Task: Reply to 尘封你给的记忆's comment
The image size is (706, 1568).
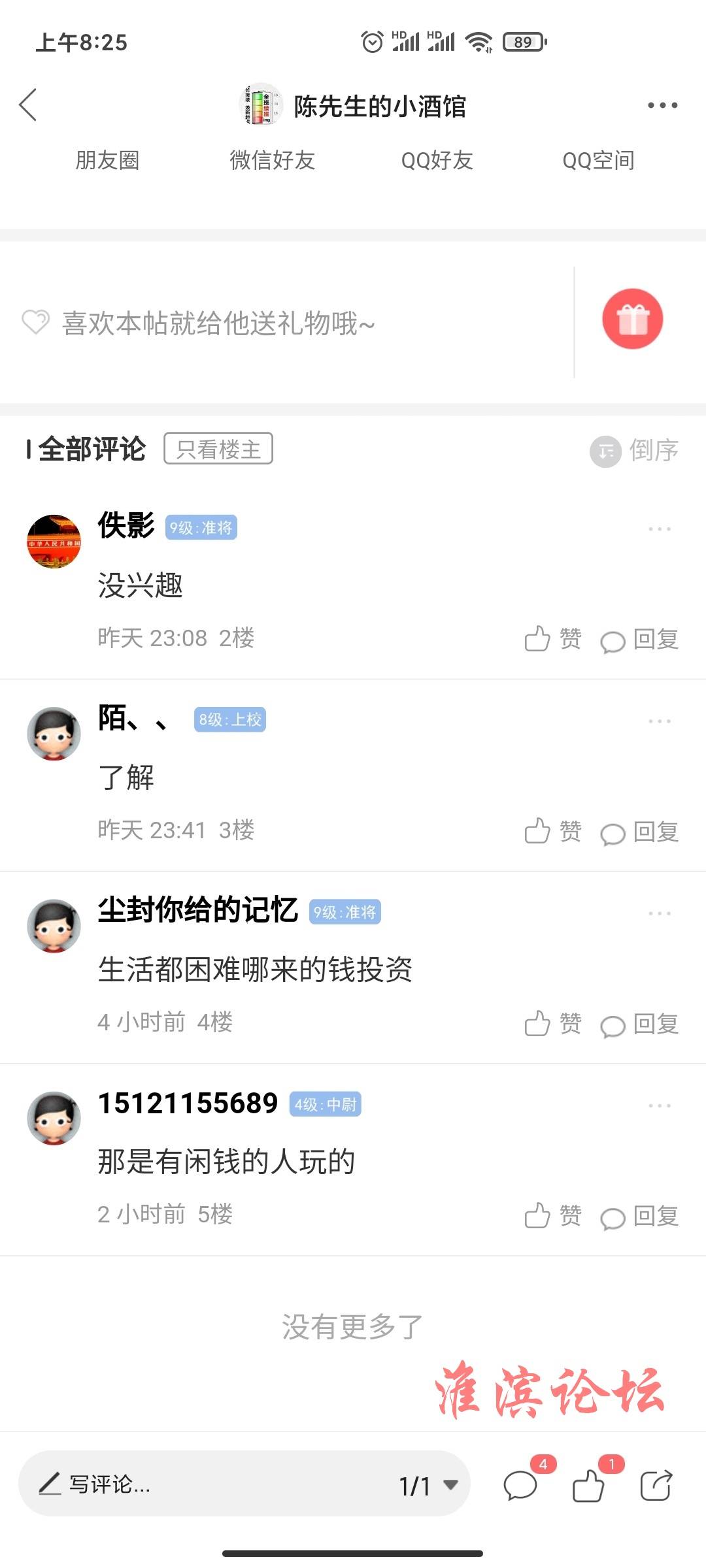Action: tap(640, 1024)
